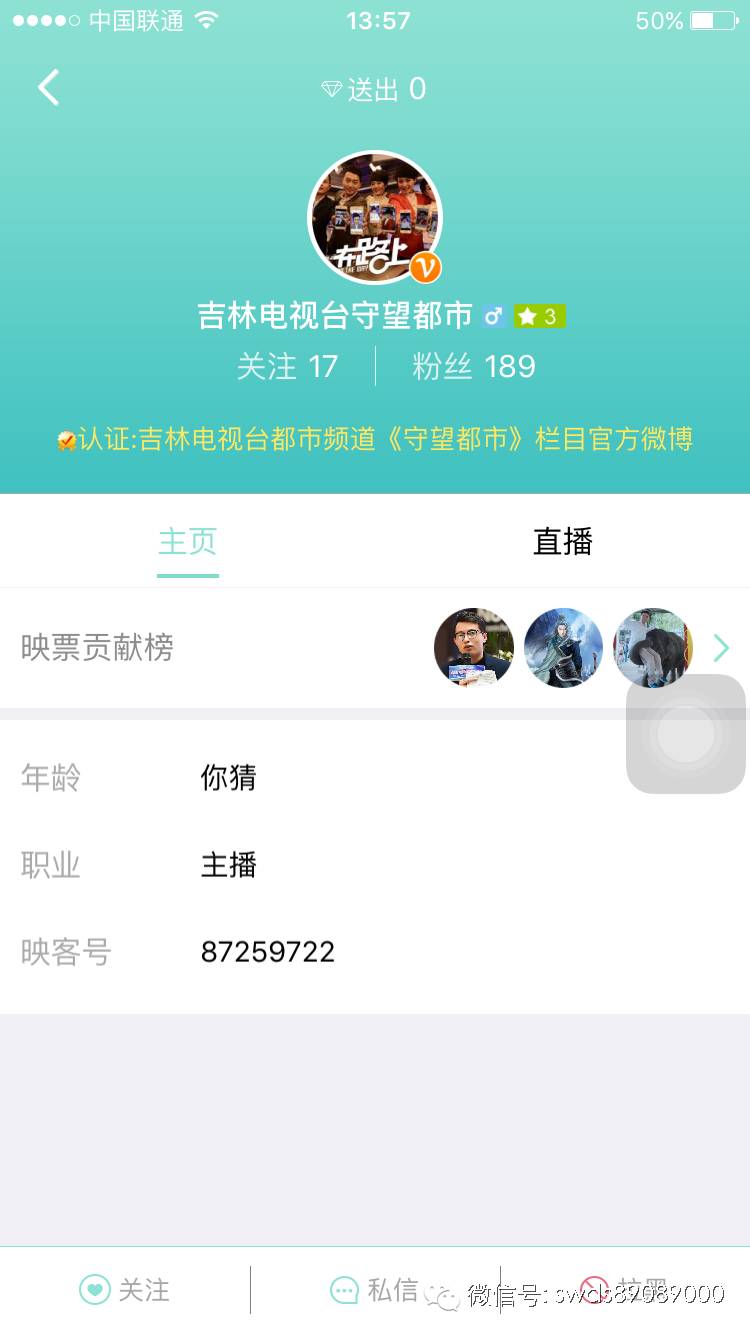View the 粉丝 189 followers list

tap(474, 366)
